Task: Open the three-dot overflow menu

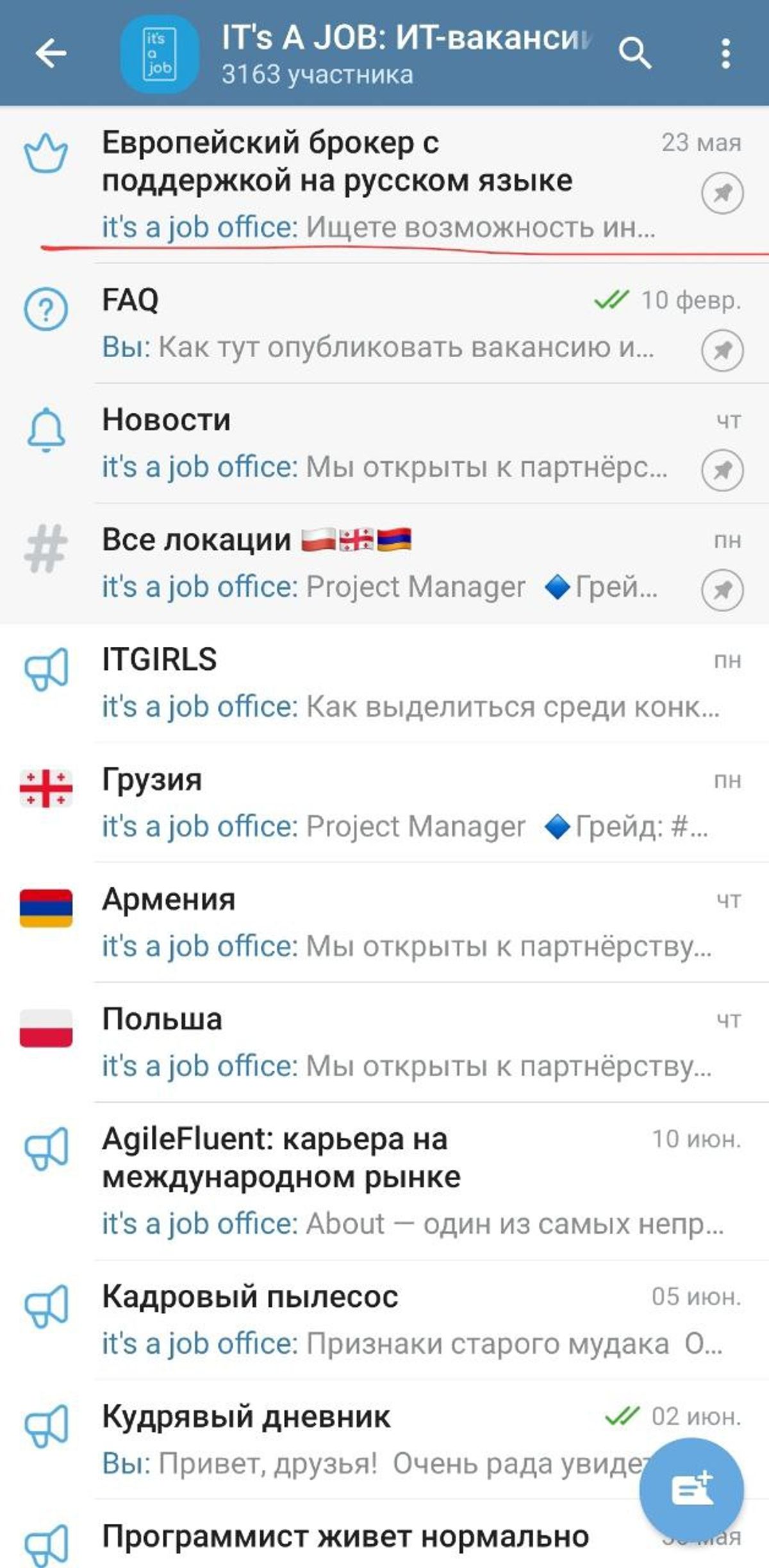Action: (725, 53)
